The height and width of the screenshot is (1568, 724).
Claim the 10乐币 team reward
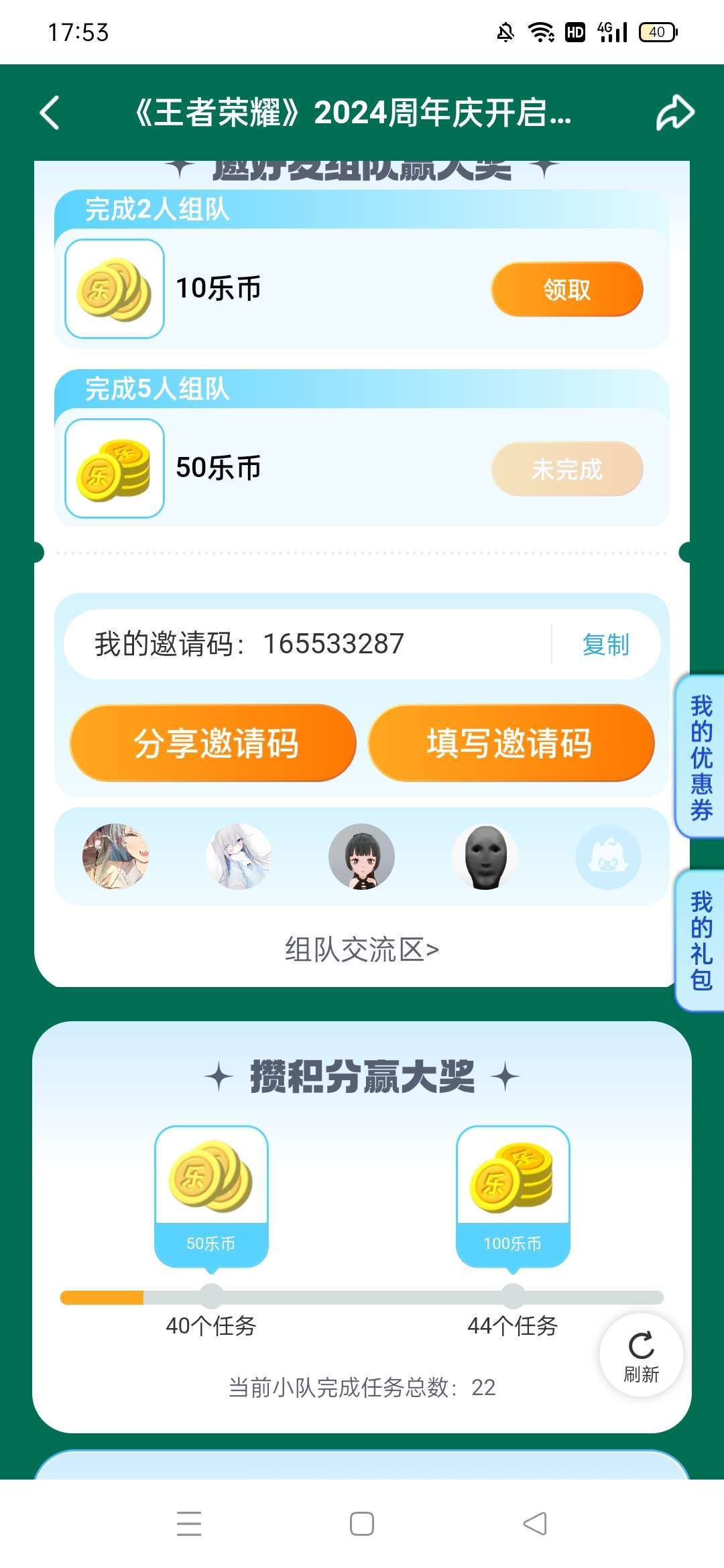pyautogui.click(x=566, y=289)
